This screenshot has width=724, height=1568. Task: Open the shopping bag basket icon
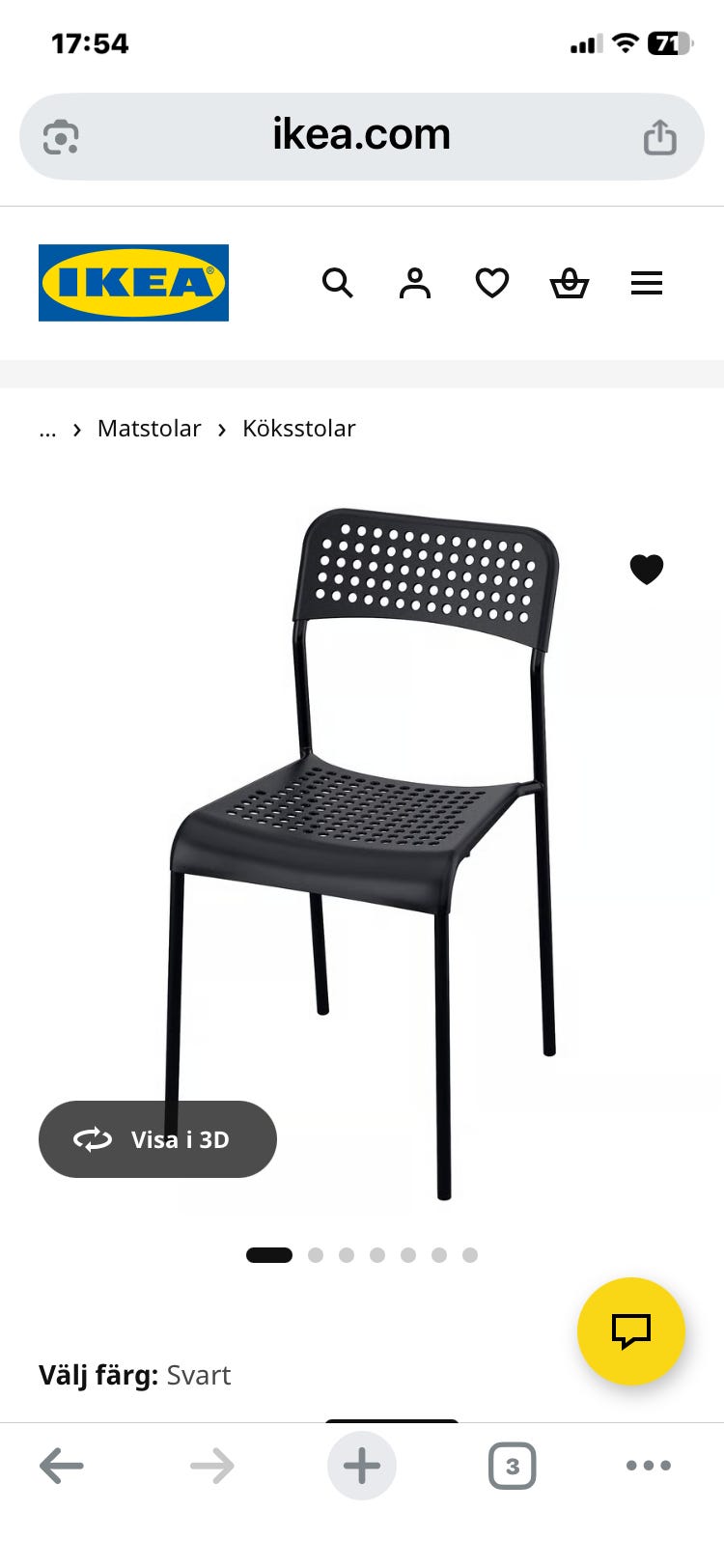point(570,283)
